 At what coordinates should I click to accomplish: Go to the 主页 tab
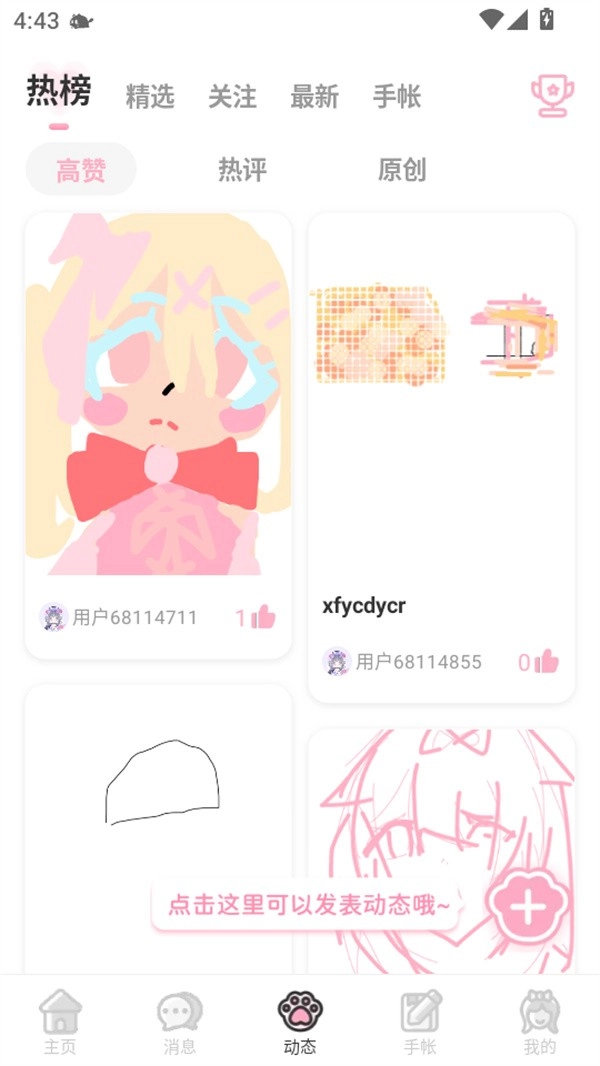click(60, 1022)
